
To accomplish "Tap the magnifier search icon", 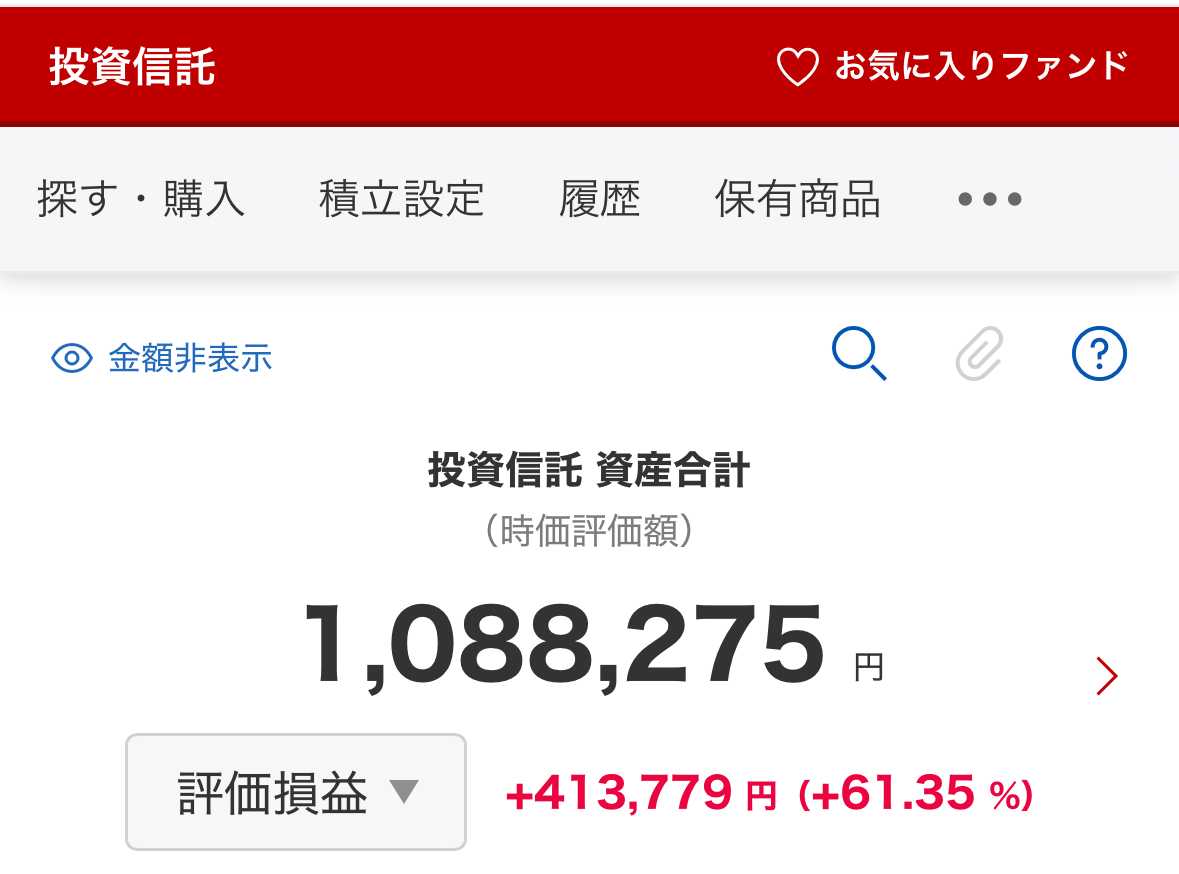I will [859, 355].
